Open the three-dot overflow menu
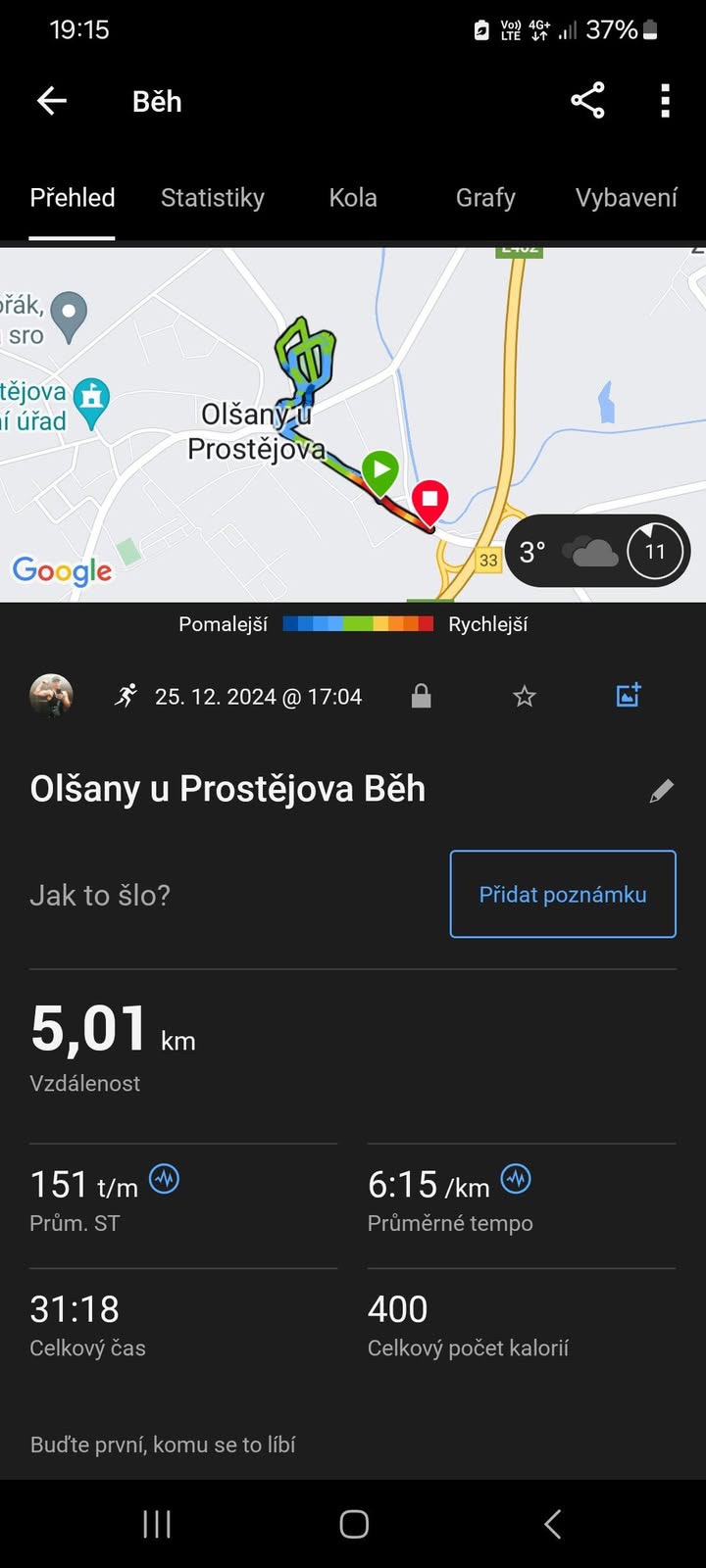This screenshot has width=706, height=1568. (x=665, y=101)
